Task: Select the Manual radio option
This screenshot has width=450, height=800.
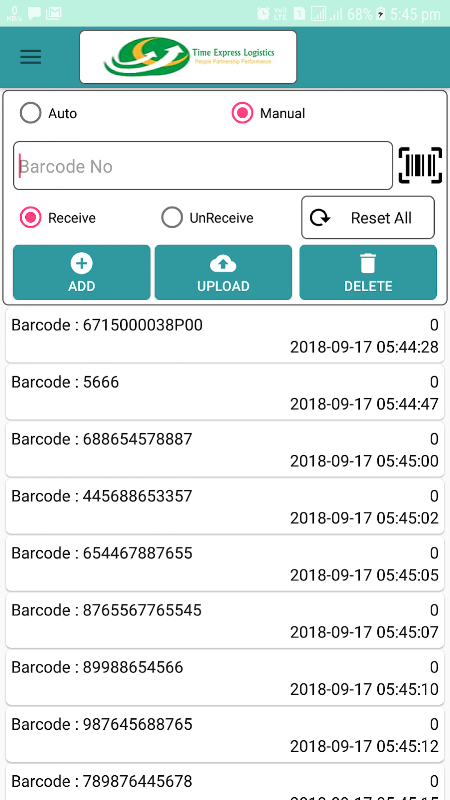Action: [268, 113]
